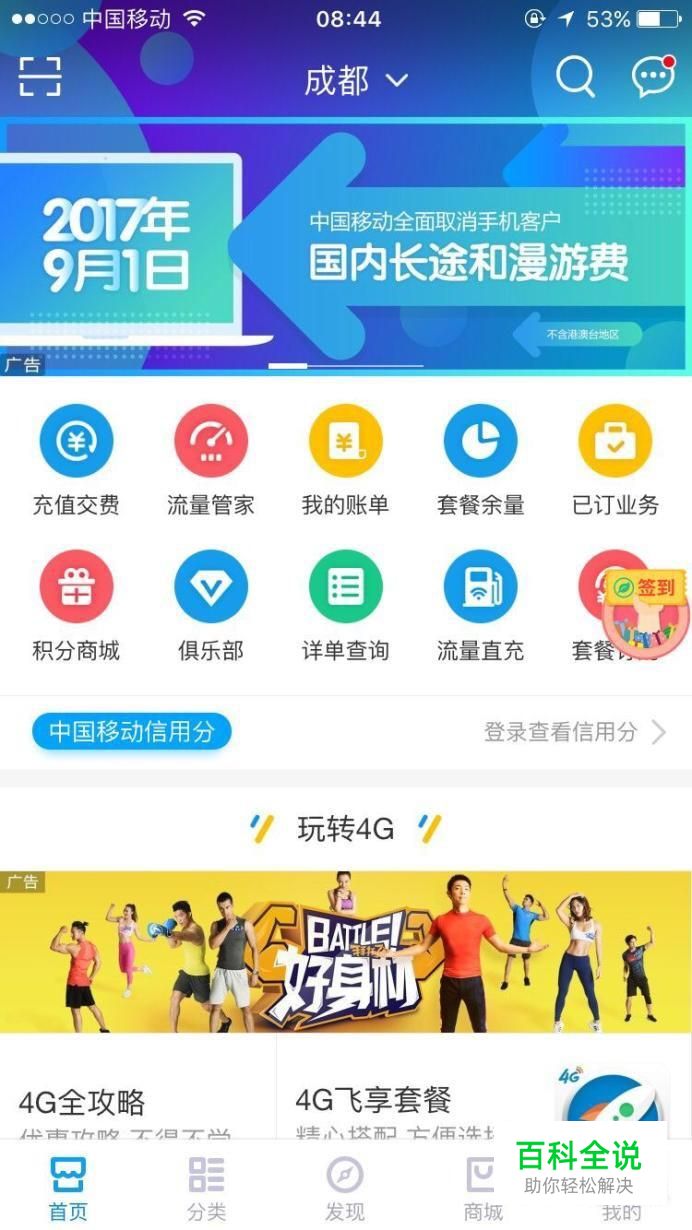
Task: Open 详单查询
Action: coord(346,587)
